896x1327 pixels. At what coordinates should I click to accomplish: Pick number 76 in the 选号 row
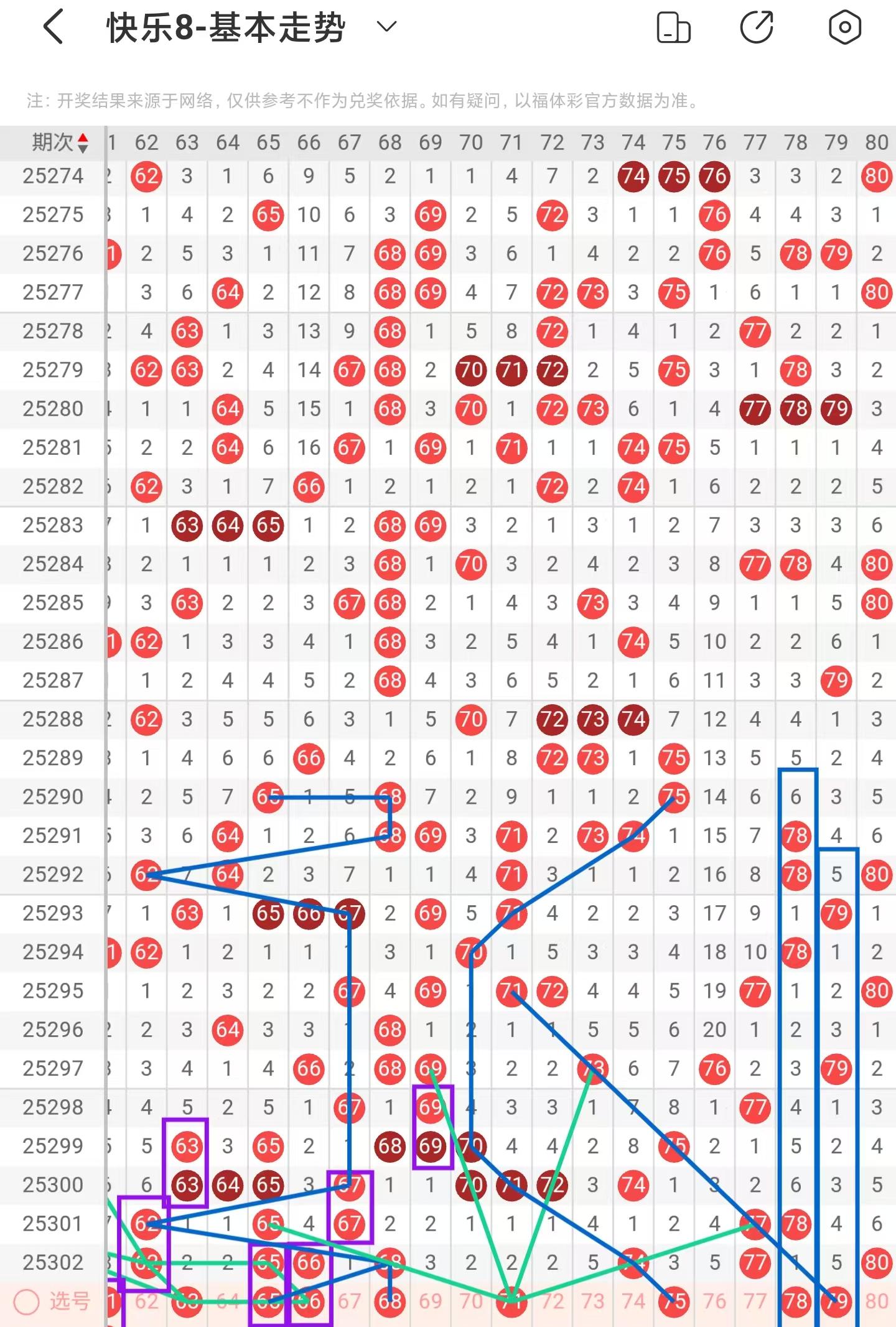714,1301
